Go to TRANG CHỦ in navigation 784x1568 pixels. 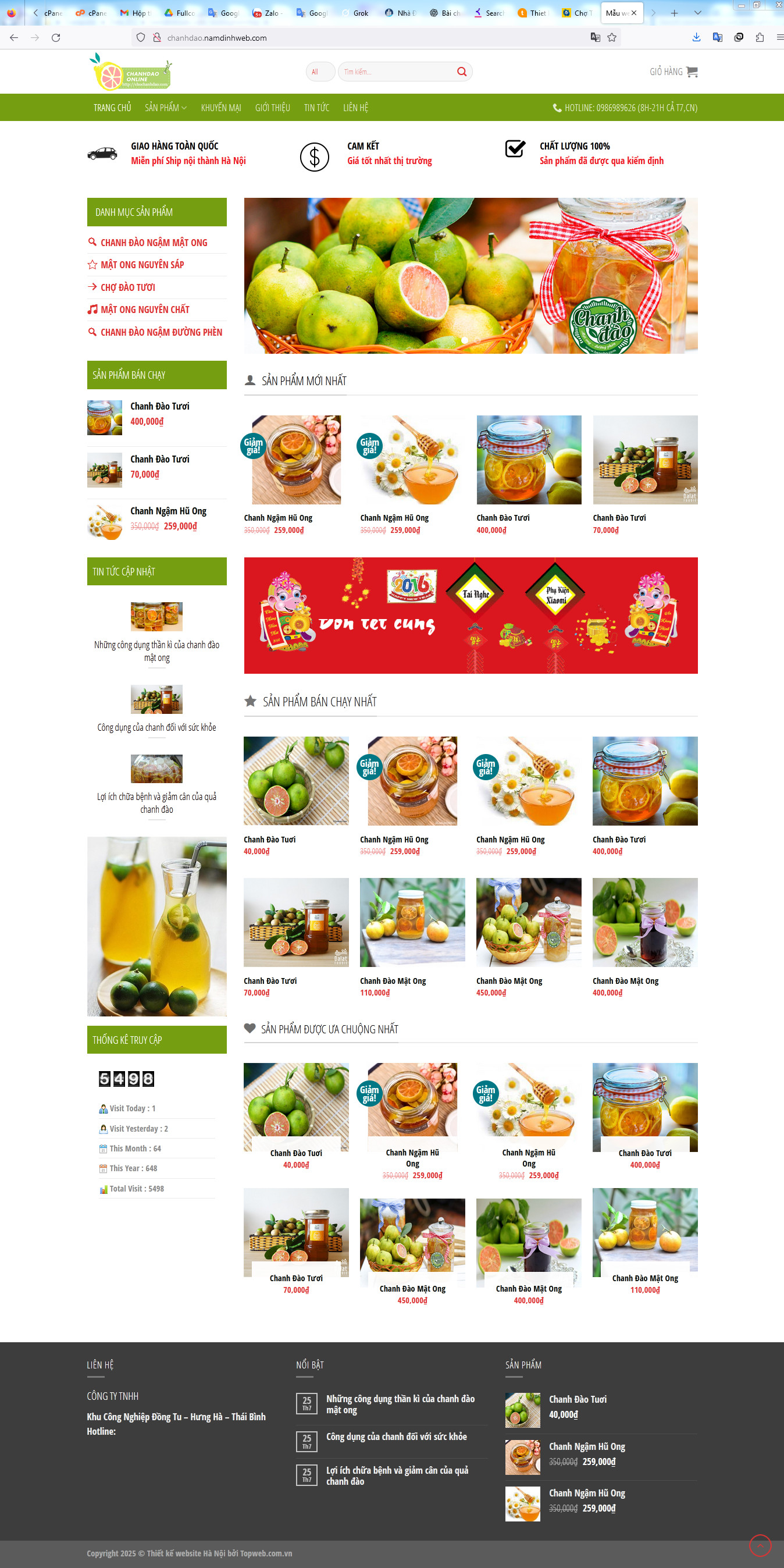coord(112,108)
